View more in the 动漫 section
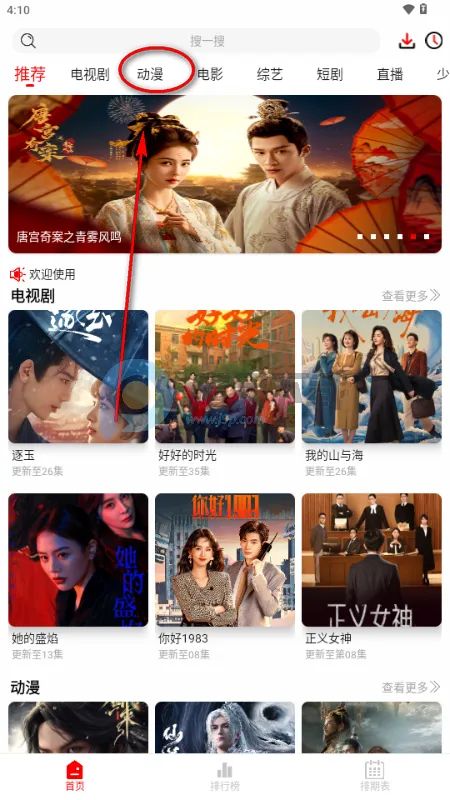450x800 pixels. (411, 687)
